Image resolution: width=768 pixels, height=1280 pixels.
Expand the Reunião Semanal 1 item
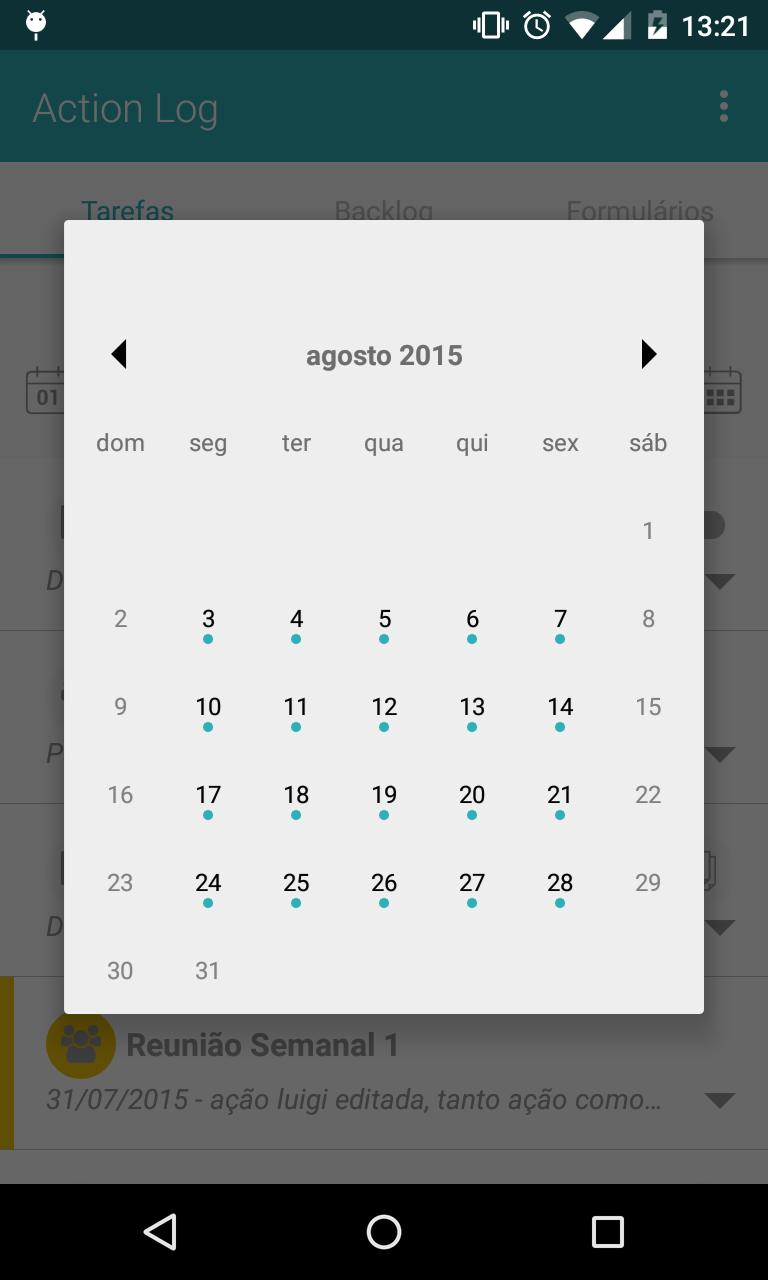720,1100
